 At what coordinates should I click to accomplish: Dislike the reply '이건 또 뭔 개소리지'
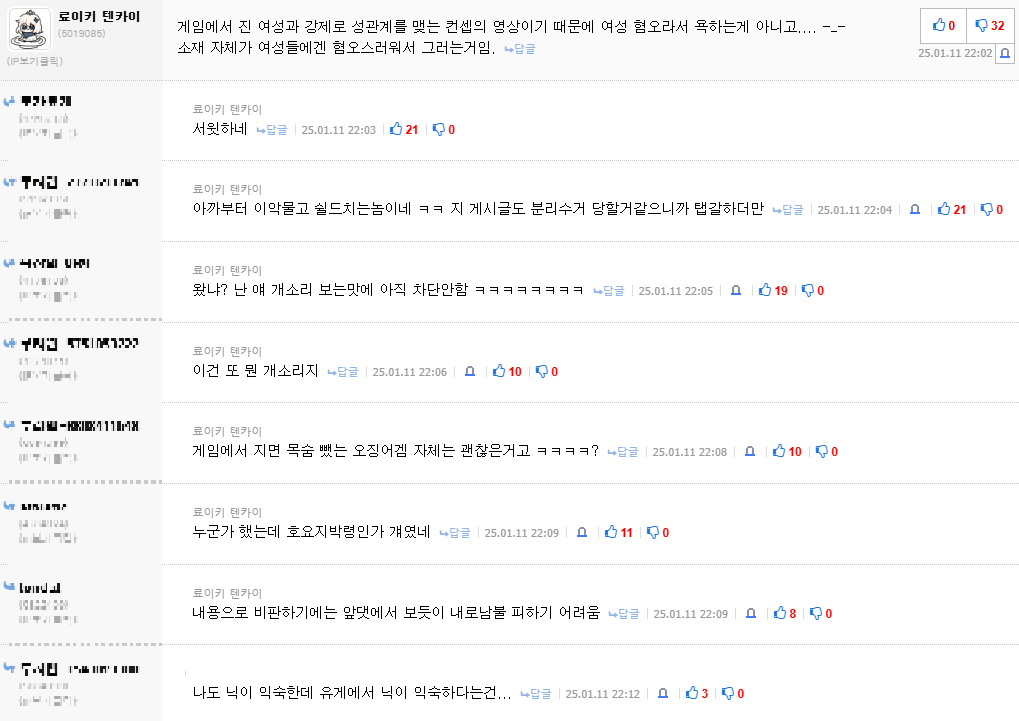click(x=547, y=371)
